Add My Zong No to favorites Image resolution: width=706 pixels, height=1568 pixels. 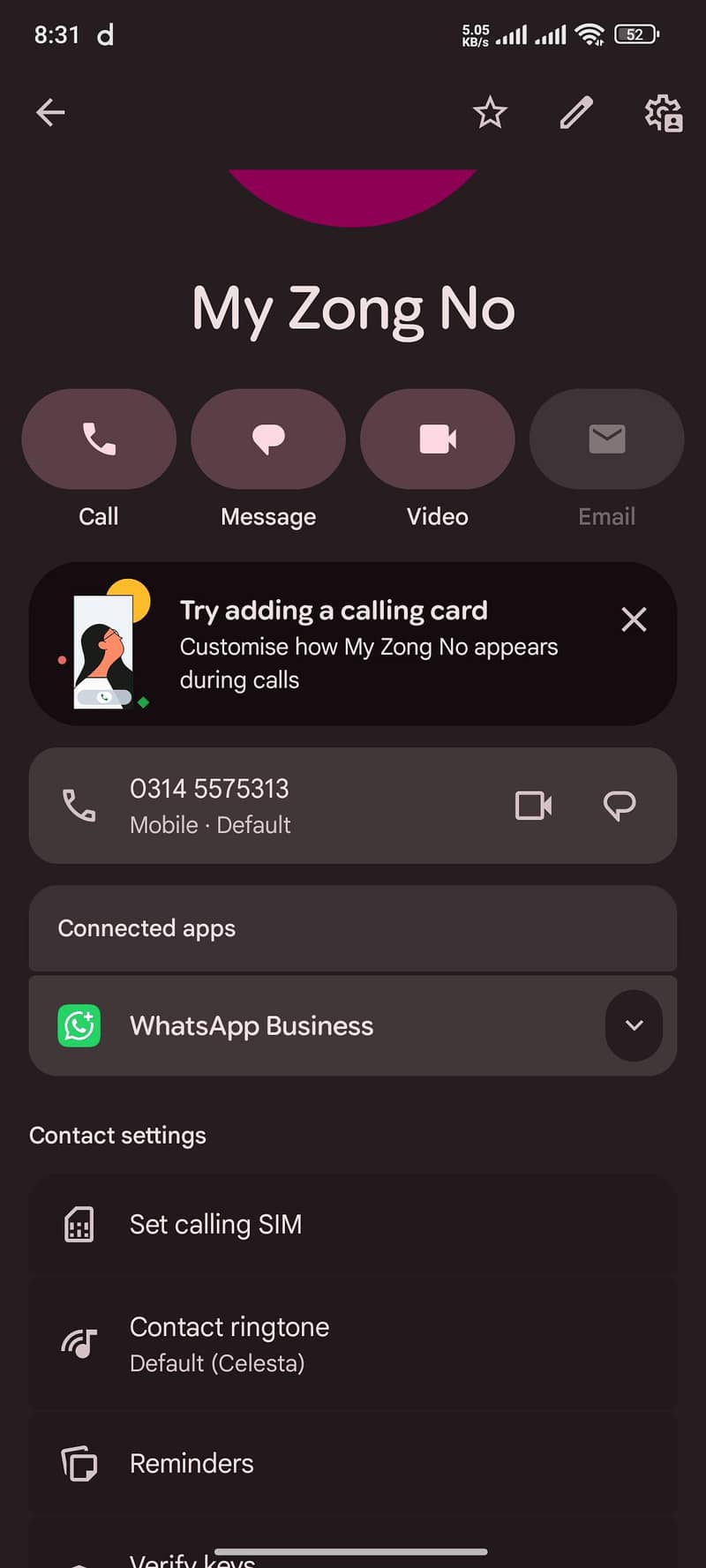[490, 112]
